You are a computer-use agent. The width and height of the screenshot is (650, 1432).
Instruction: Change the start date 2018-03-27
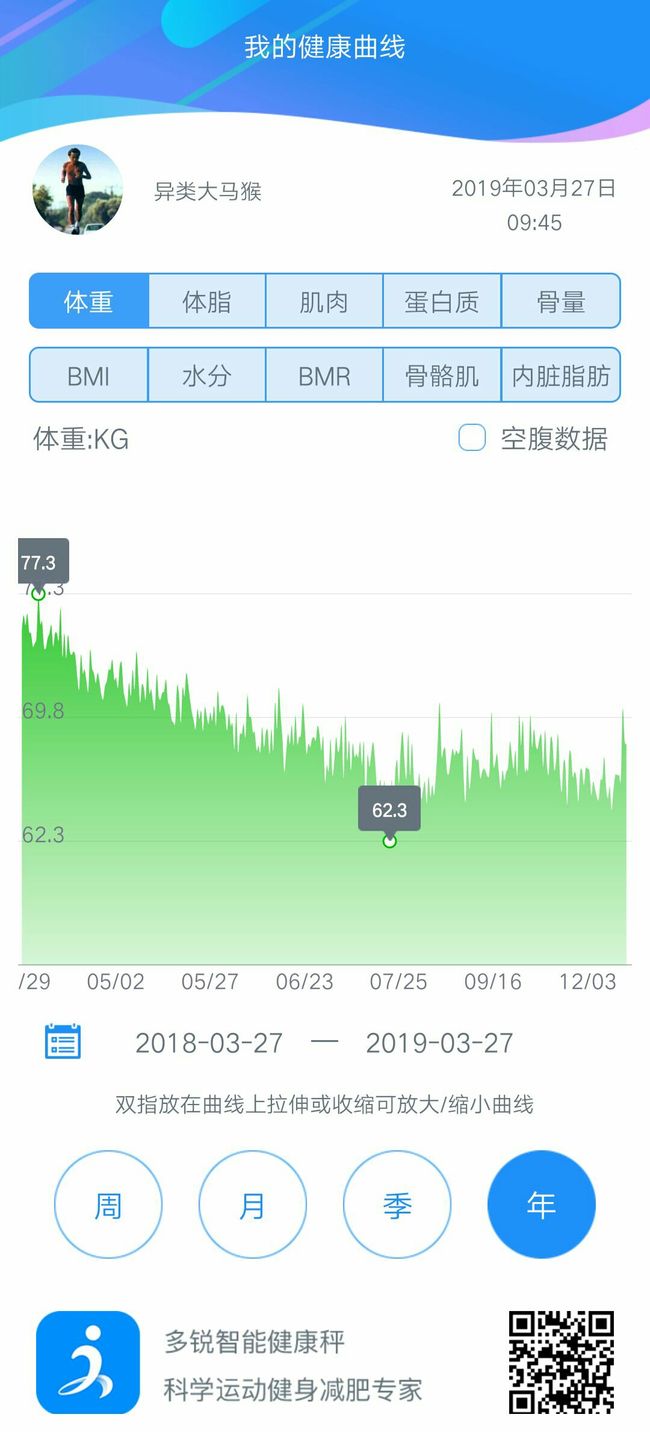209,1043
